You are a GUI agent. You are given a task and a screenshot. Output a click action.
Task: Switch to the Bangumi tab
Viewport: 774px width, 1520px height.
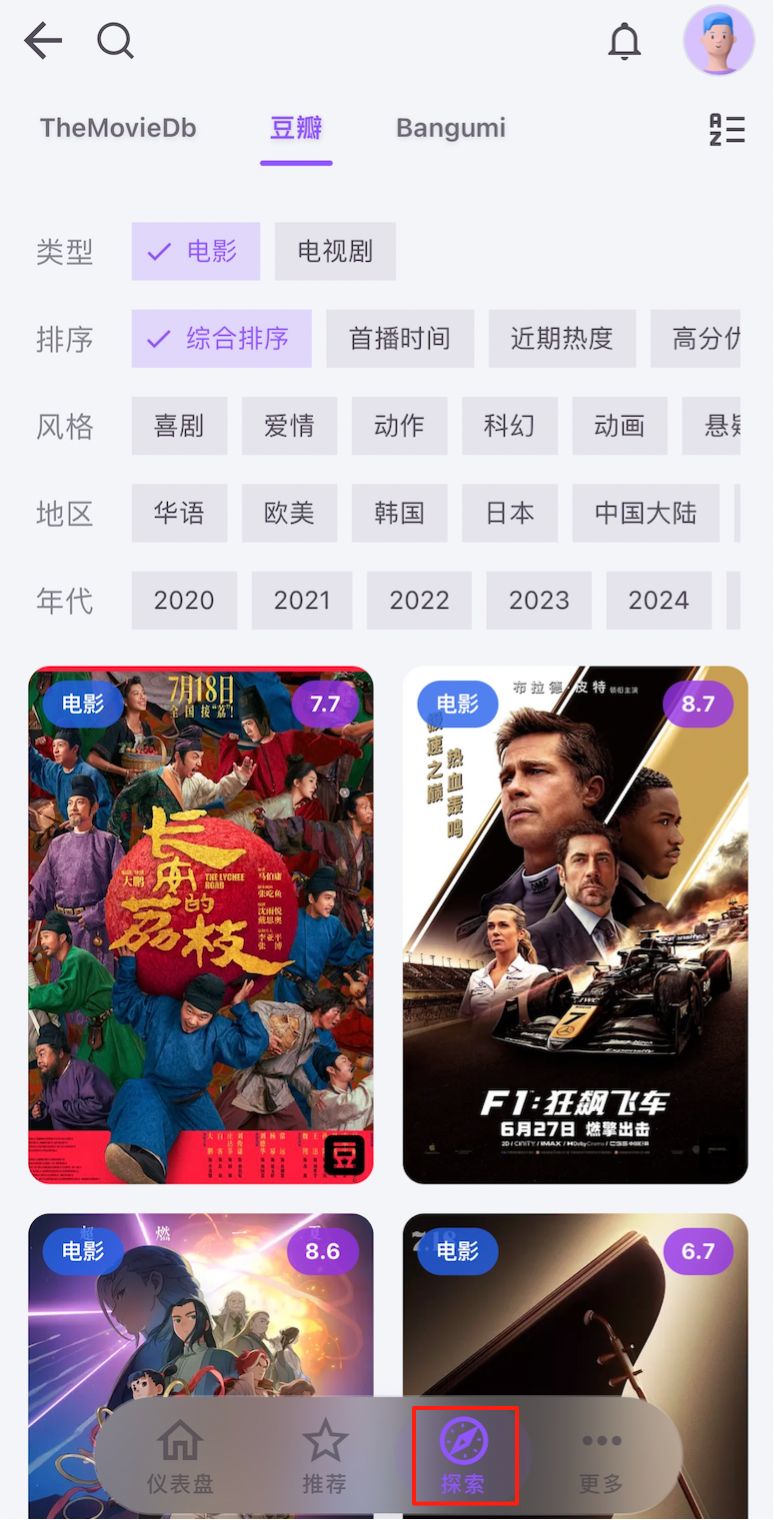click(451, 128)
